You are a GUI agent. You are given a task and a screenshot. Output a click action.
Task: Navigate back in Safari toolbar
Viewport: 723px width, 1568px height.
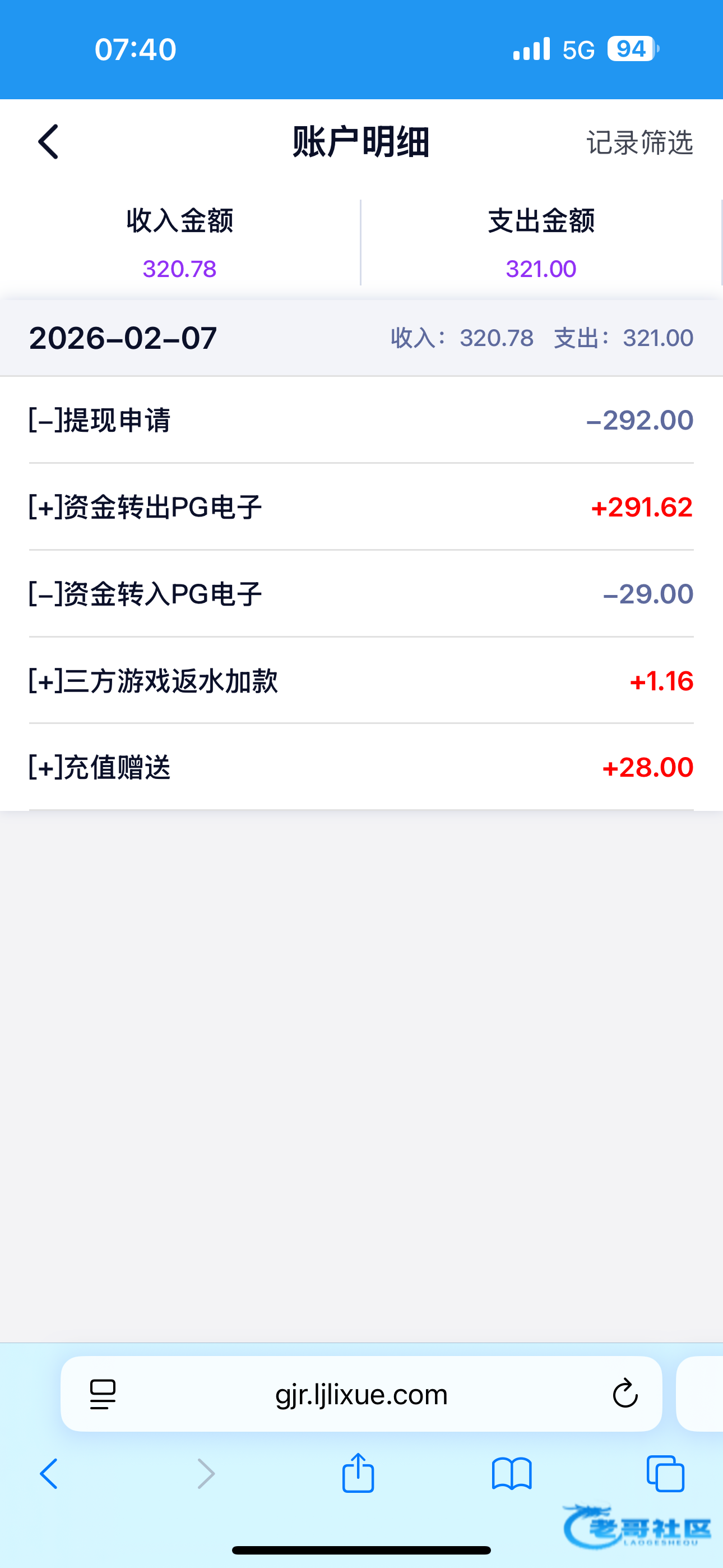49,1474
